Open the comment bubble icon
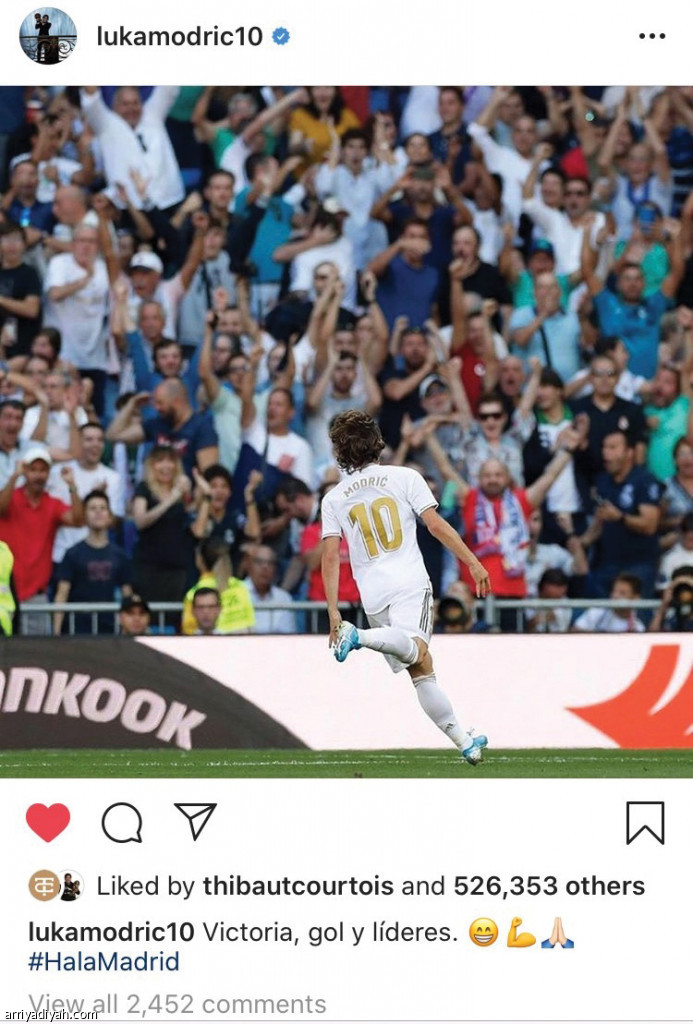This screenshot has width=693, height=1024. click(x=121, y=822)
